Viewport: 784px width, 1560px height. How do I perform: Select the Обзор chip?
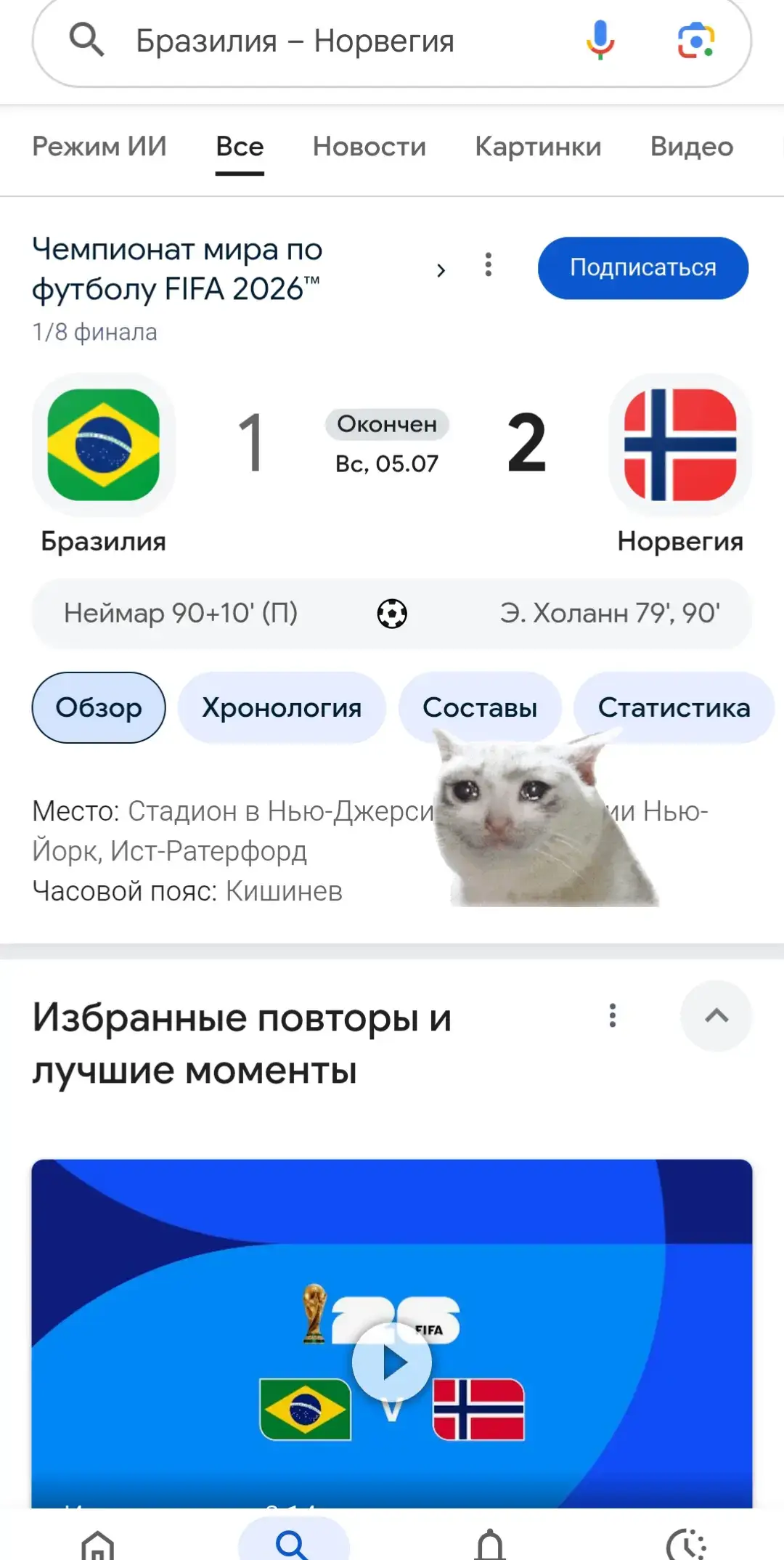(99, 707)
